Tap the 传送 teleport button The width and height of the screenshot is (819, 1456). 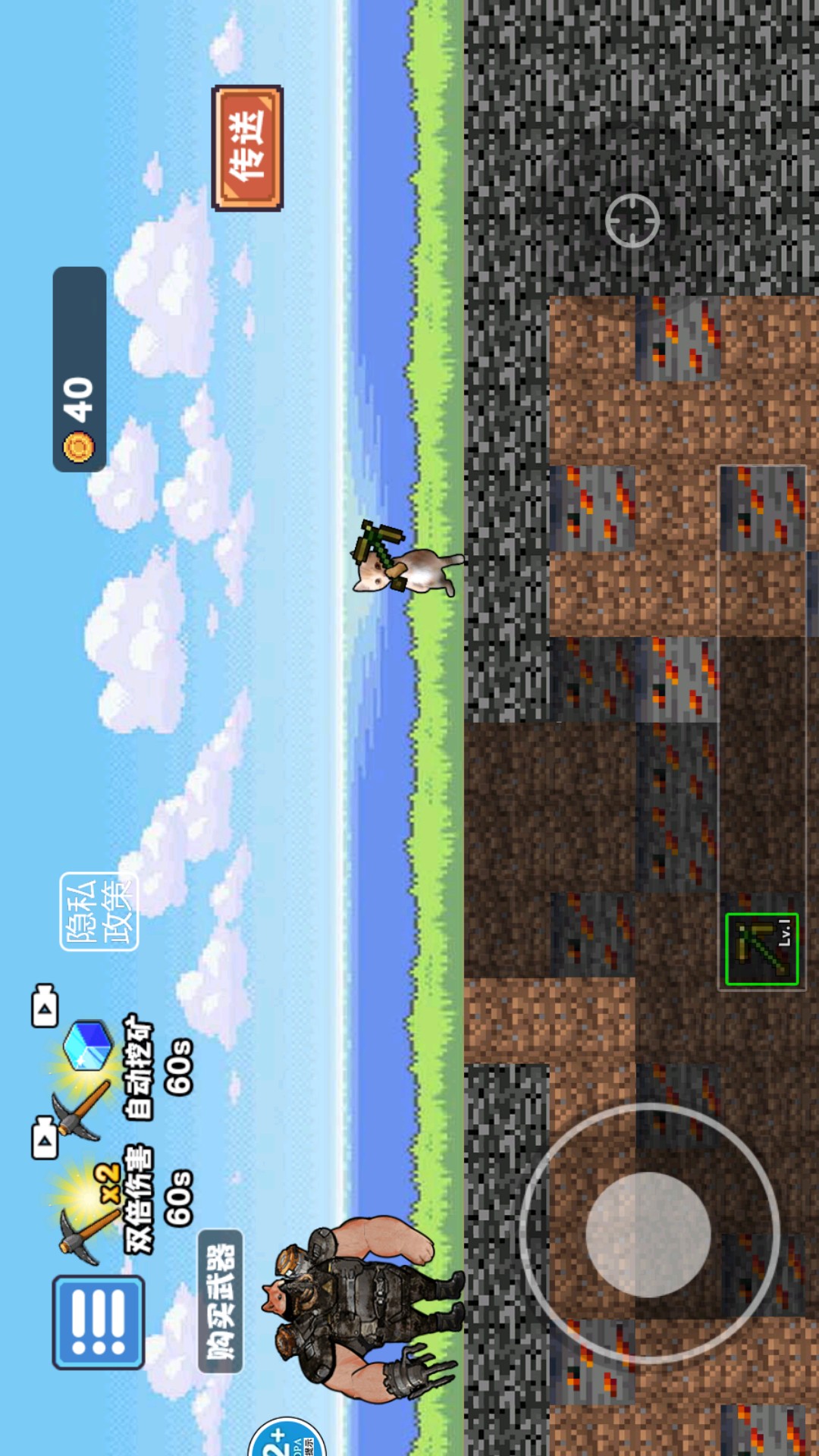coord(247,148)
